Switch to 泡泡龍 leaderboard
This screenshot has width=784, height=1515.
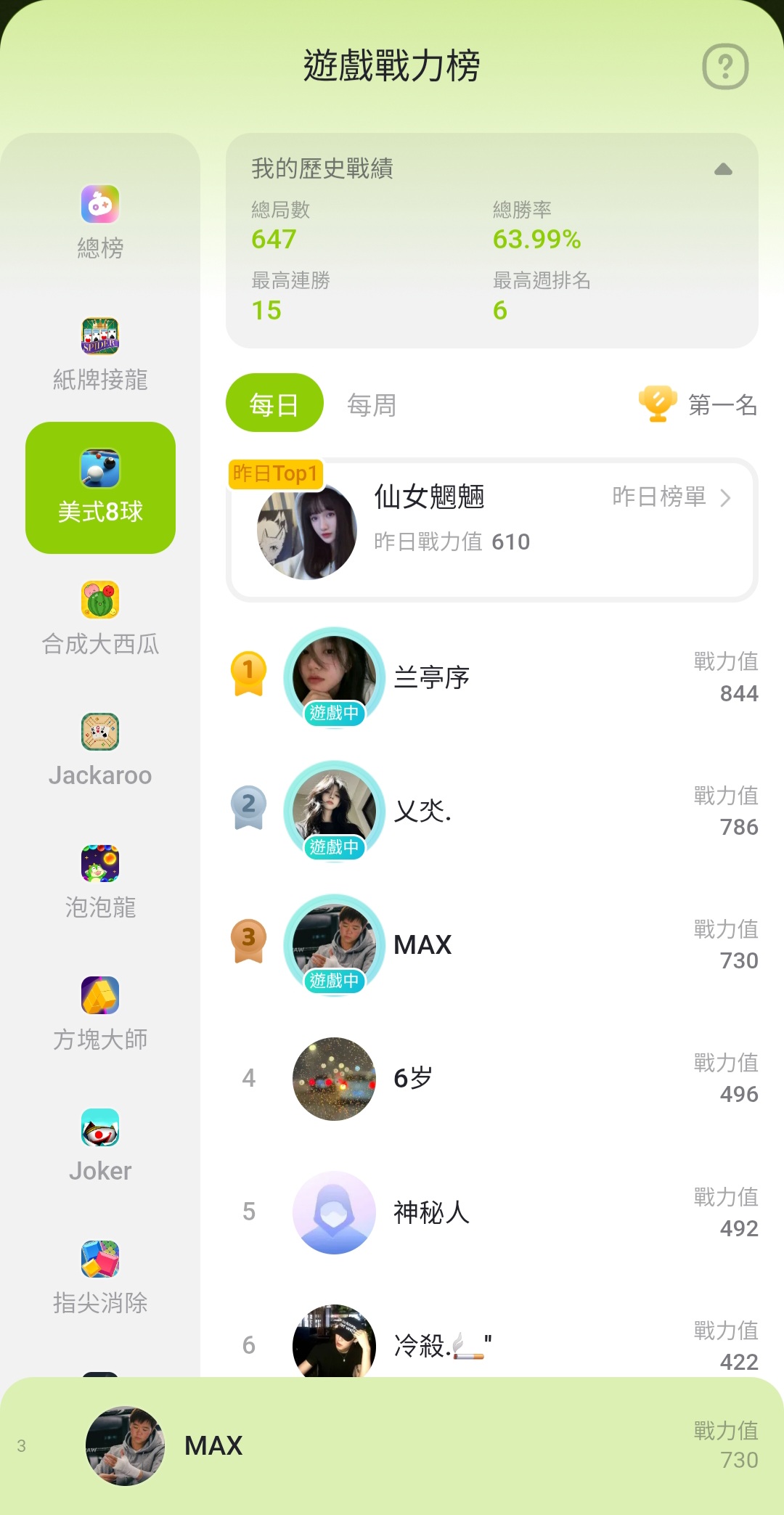(100, 883)
